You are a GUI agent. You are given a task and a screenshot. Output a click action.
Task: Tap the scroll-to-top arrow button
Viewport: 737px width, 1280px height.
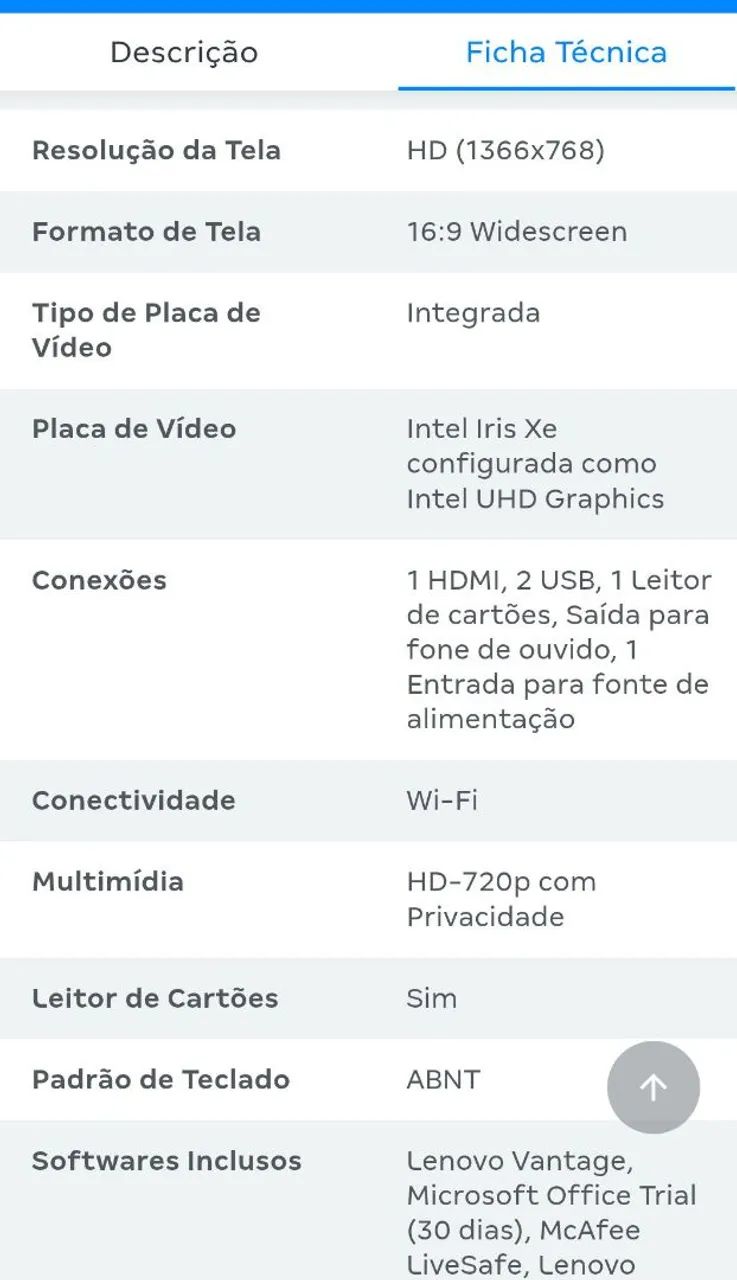[653, 1087]
